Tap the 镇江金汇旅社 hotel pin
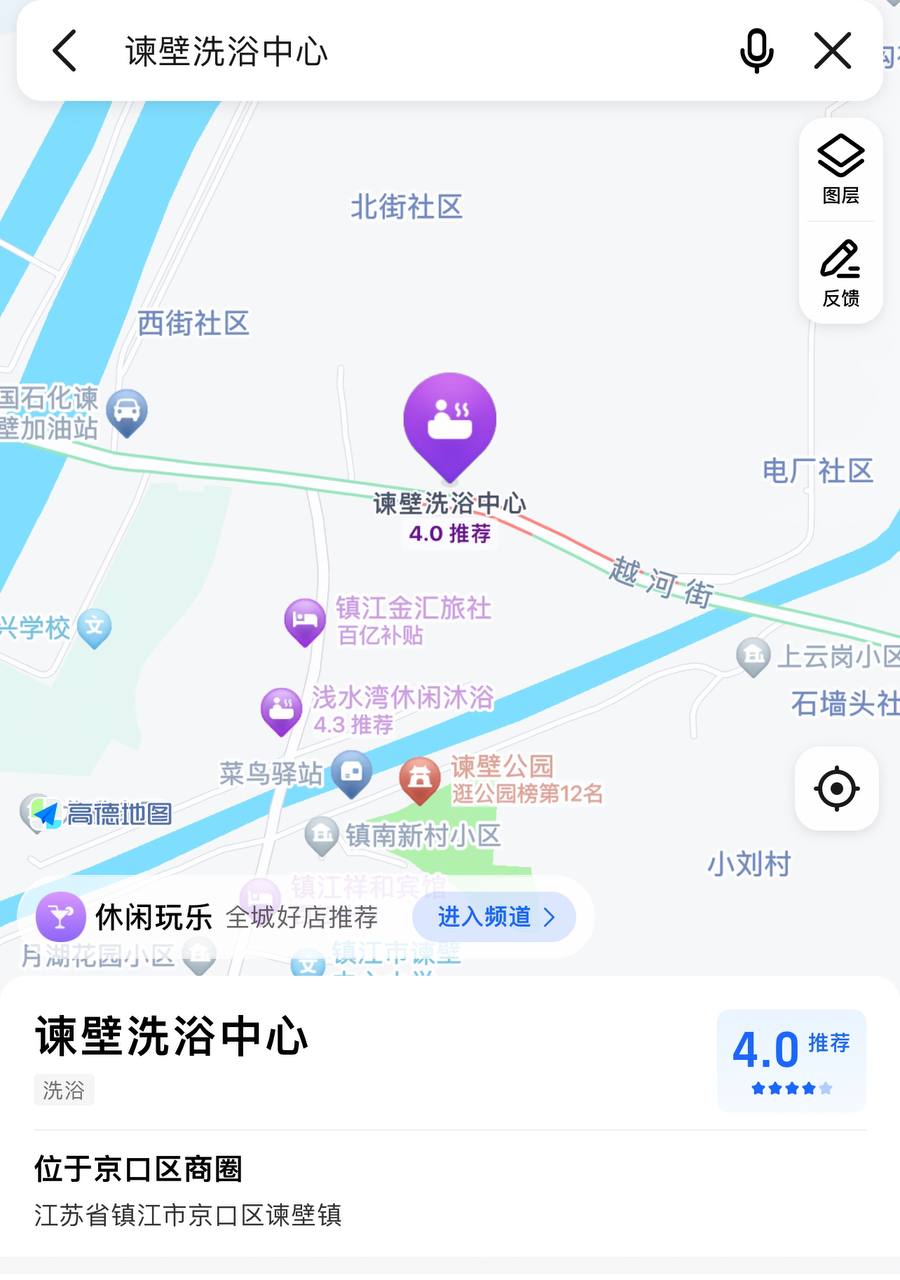 305,618
